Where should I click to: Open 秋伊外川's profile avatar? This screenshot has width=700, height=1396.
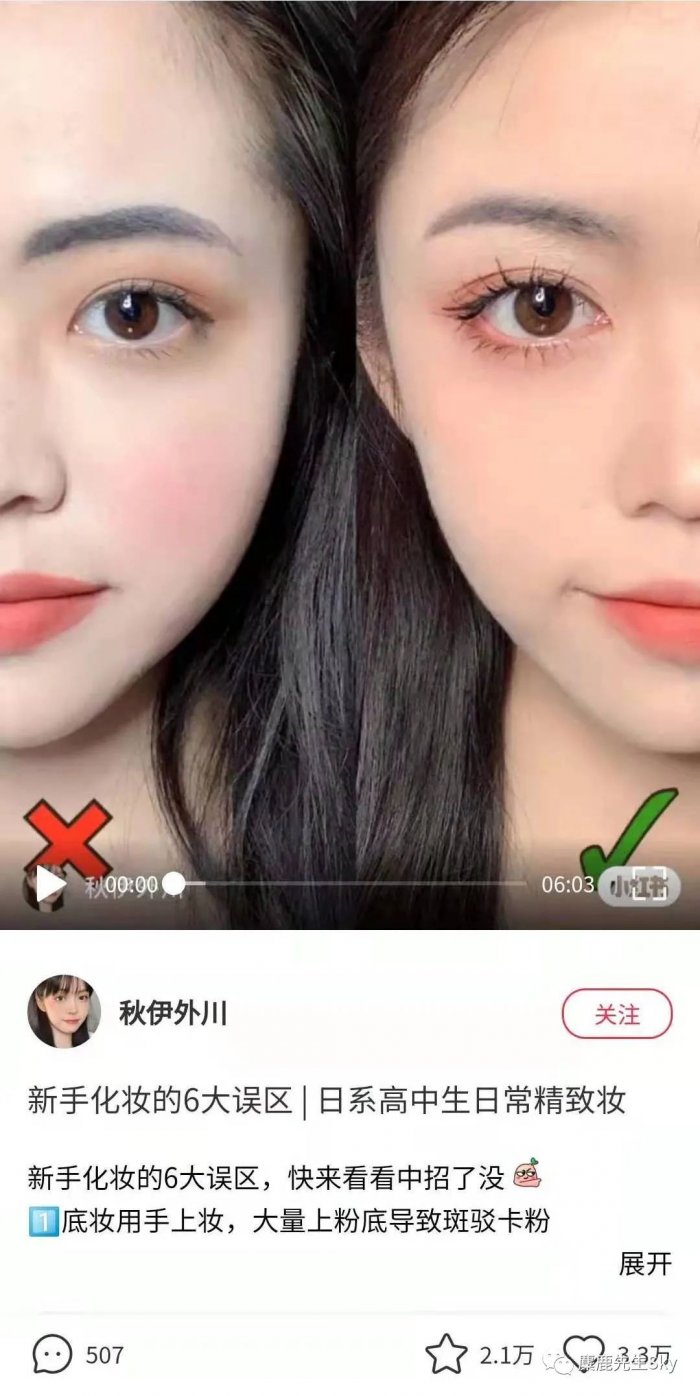(64, 1012)
